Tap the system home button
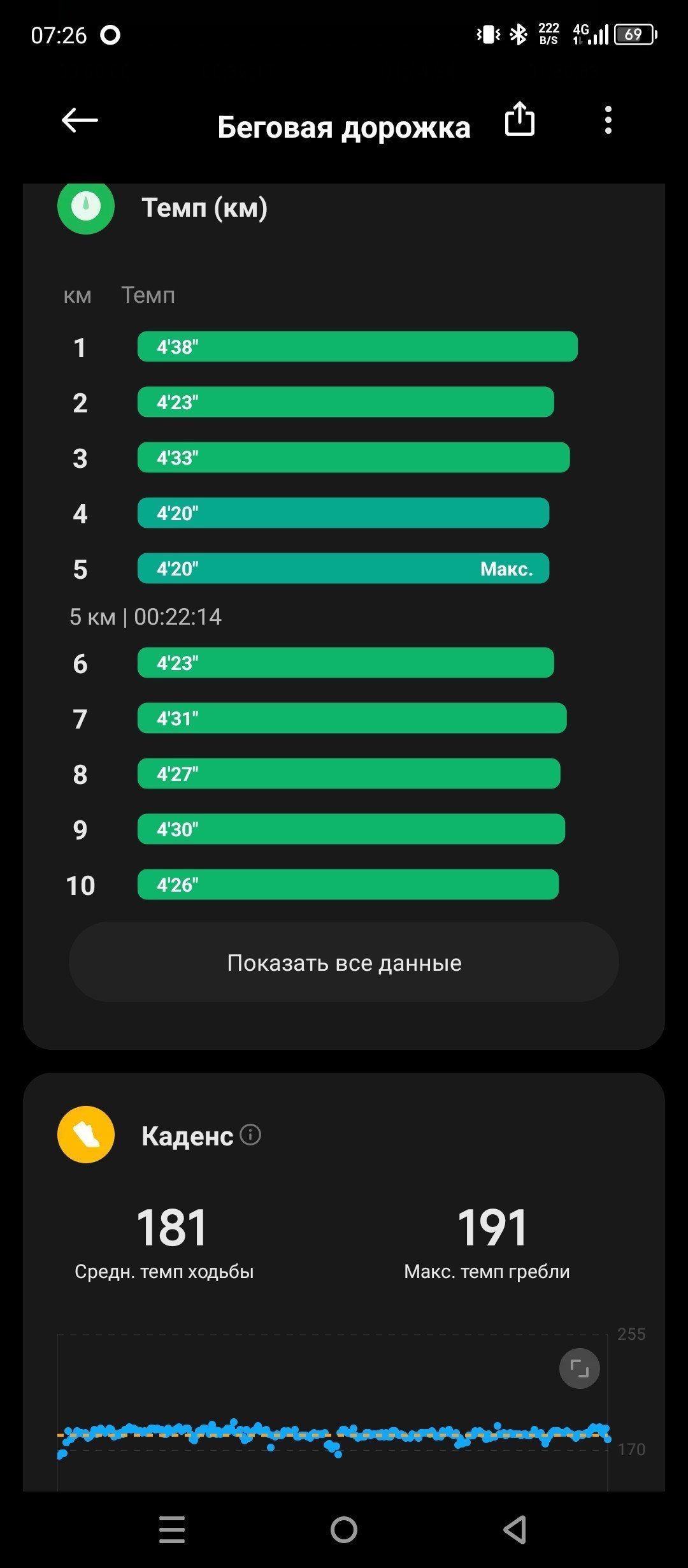Viewport: 688px width, 1568px height. pyautogui.click(x=344, y=1529)
